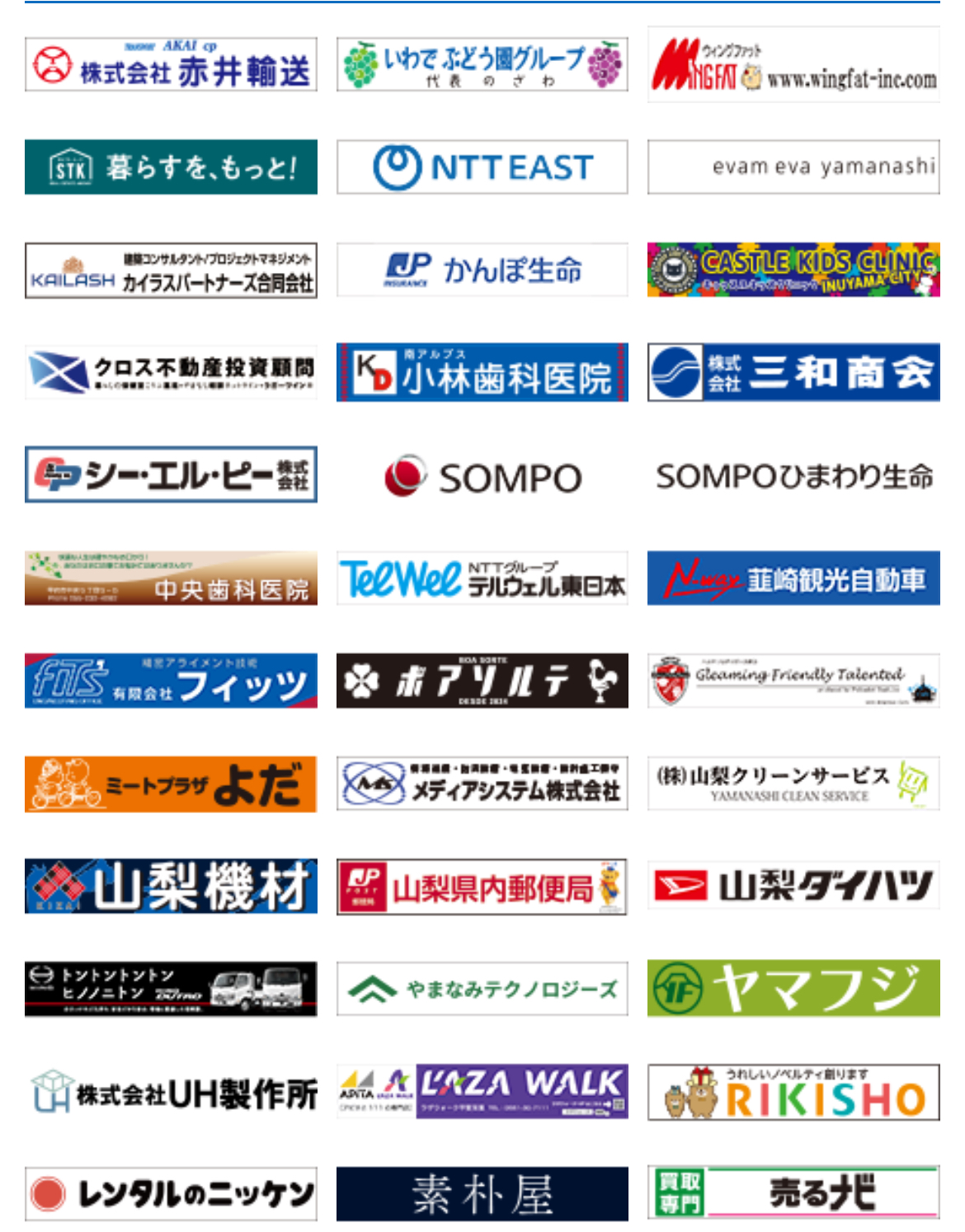
Task: Select the evam eva yamanashi banner
Action: [793, 167]
